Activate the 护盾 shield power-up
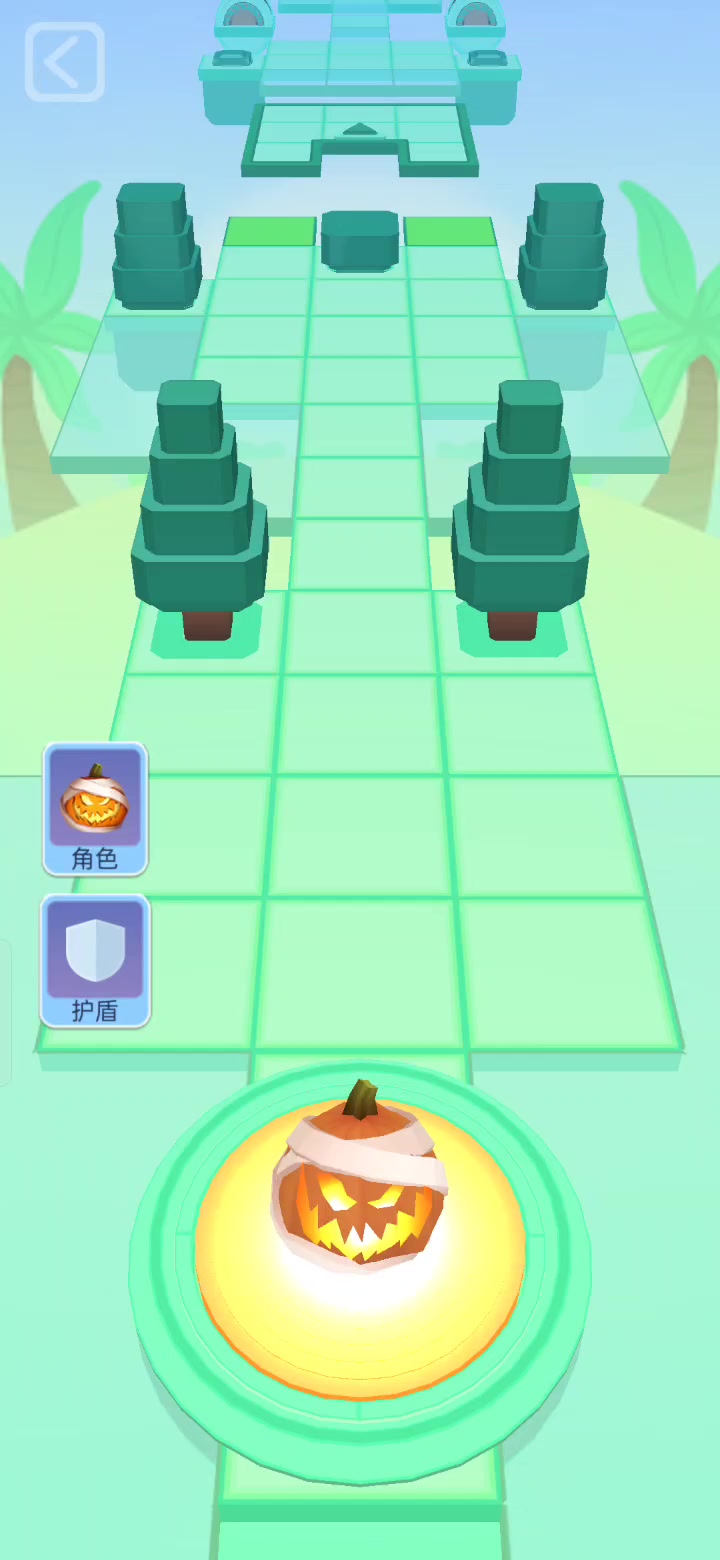Screen dimensions: 720x1560 tap(95, 961)
